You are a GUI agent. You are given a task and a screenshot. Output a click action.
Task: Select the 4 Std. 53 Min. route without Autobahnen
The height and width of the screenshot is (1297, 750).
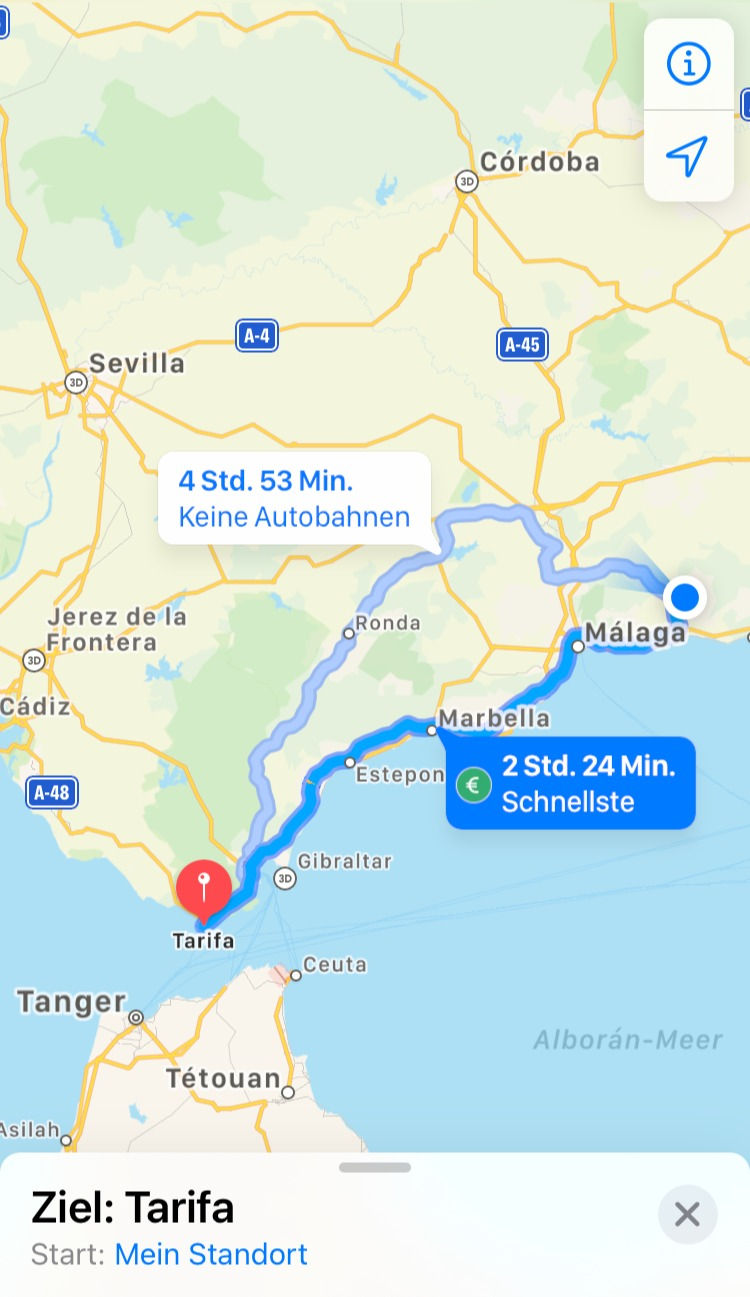[294, 498]
